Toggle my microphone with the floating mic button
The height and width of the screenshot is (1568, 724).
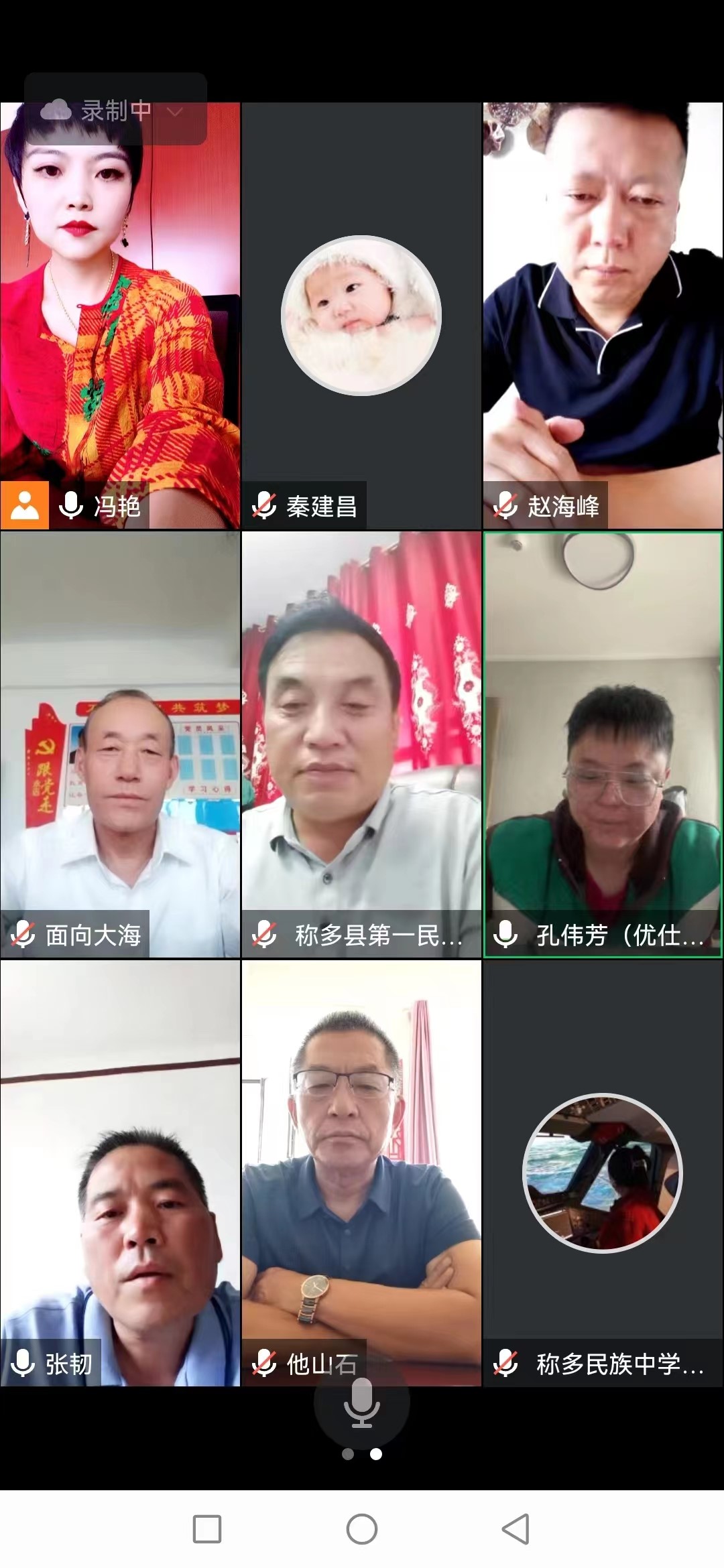click(361, 1402)
